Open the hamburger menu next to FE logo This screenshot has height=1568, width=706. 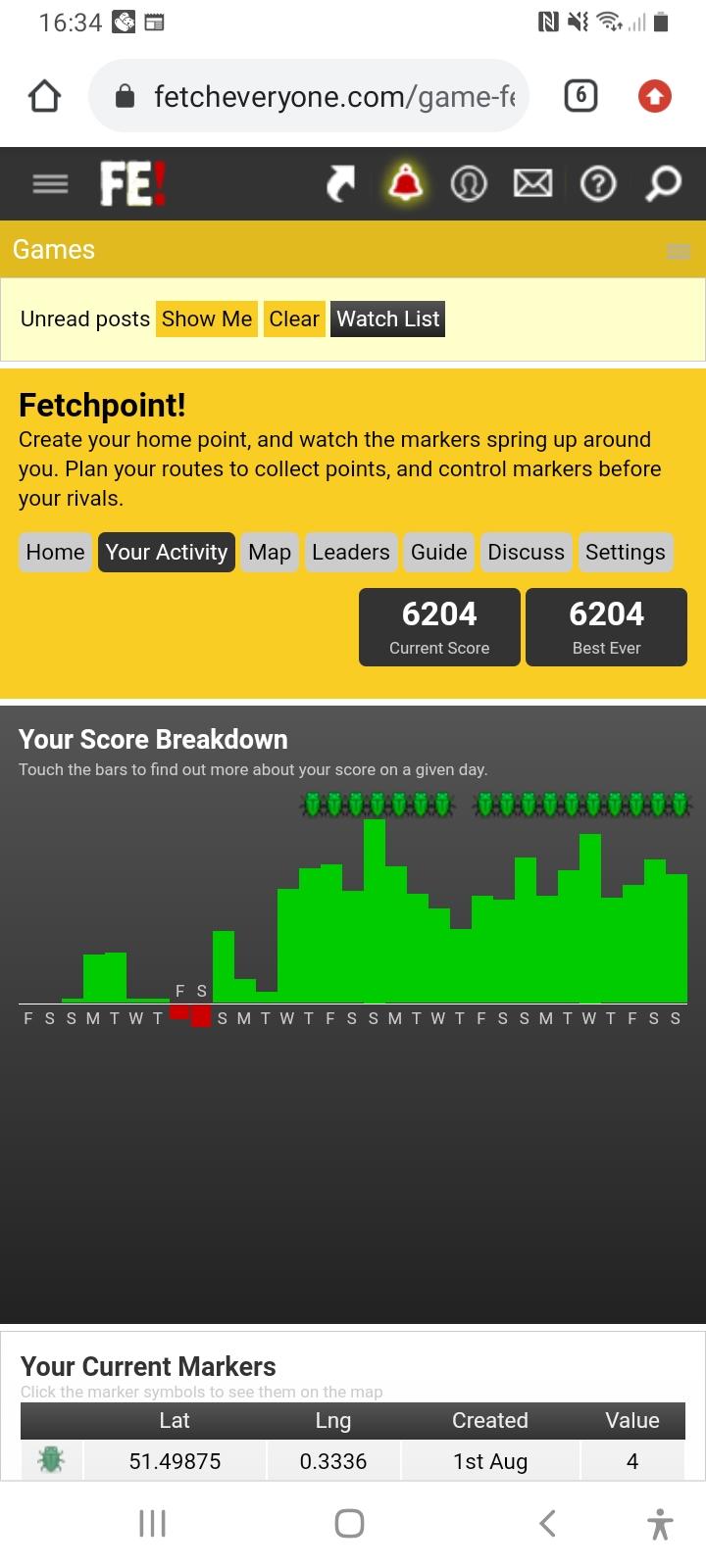[x=50, y=183]
